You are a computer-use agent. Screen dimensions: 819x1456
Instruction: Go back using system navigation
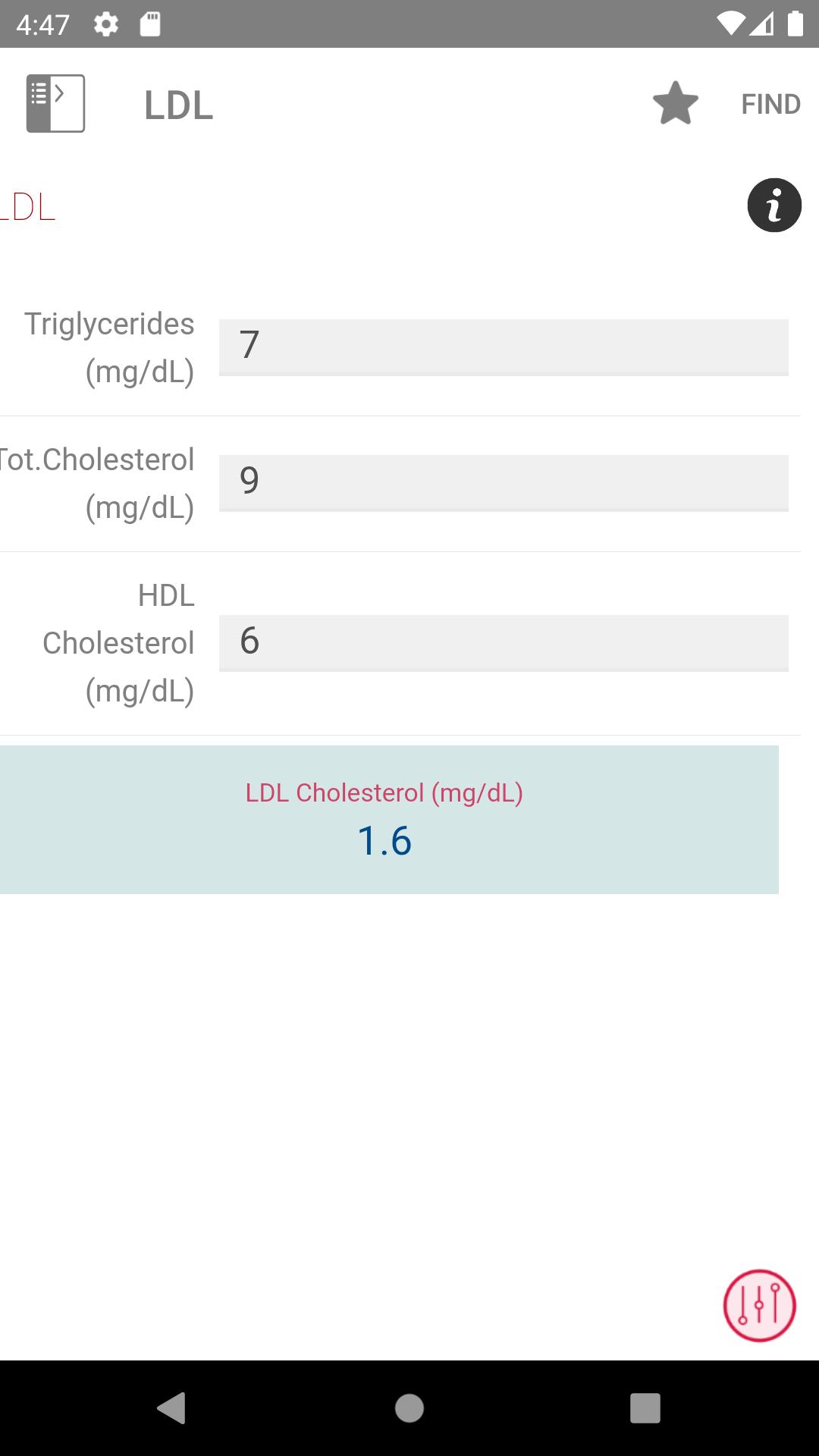tap(172, 1408)
